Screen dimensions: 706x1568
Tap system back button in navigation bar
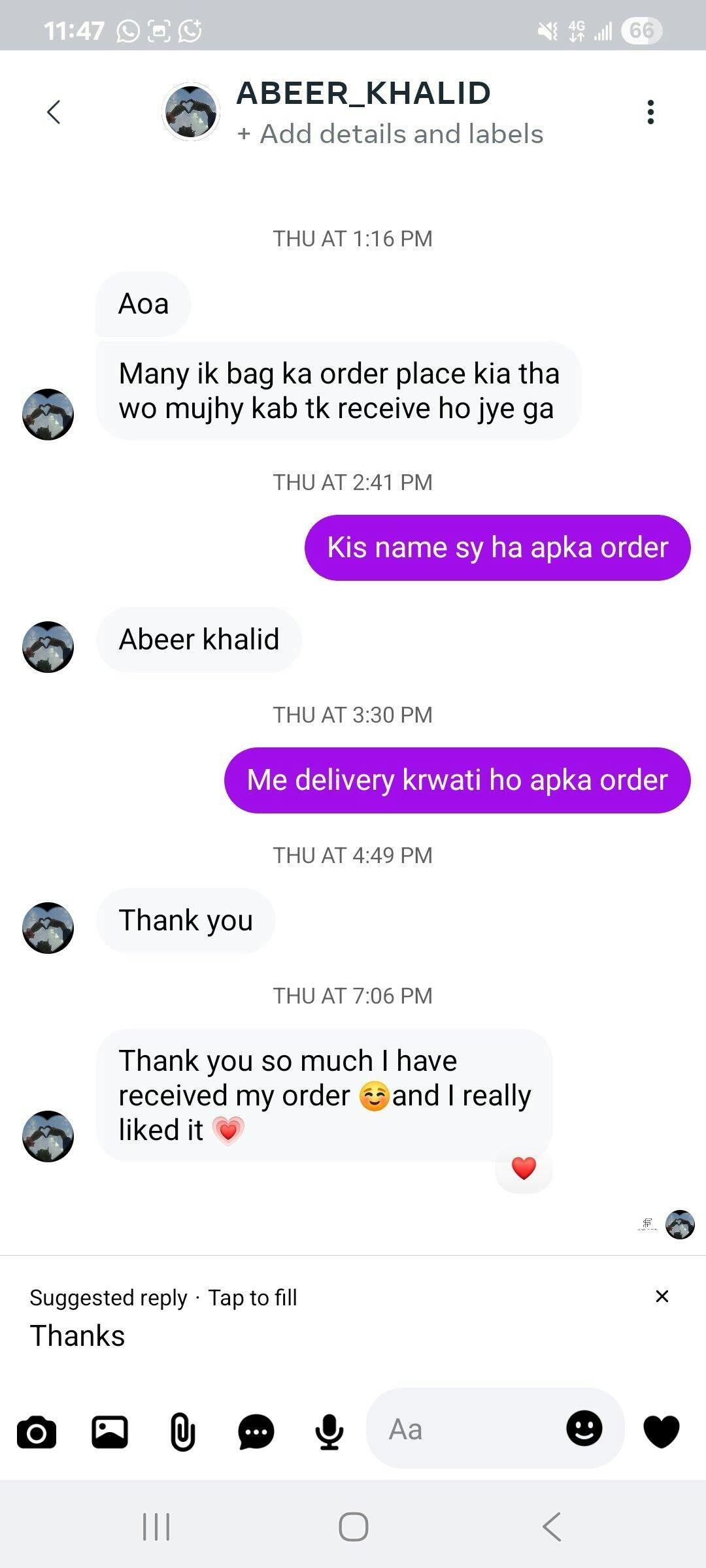pos(551,1527)
